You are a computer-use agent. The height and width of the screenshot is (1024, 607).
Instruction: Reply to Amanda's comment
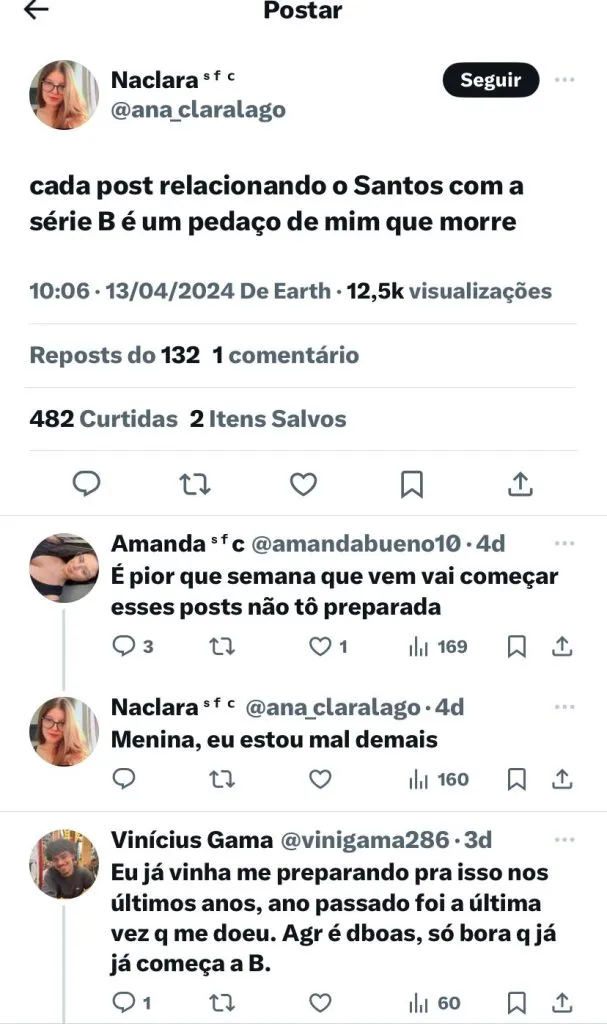coord(123,647)
